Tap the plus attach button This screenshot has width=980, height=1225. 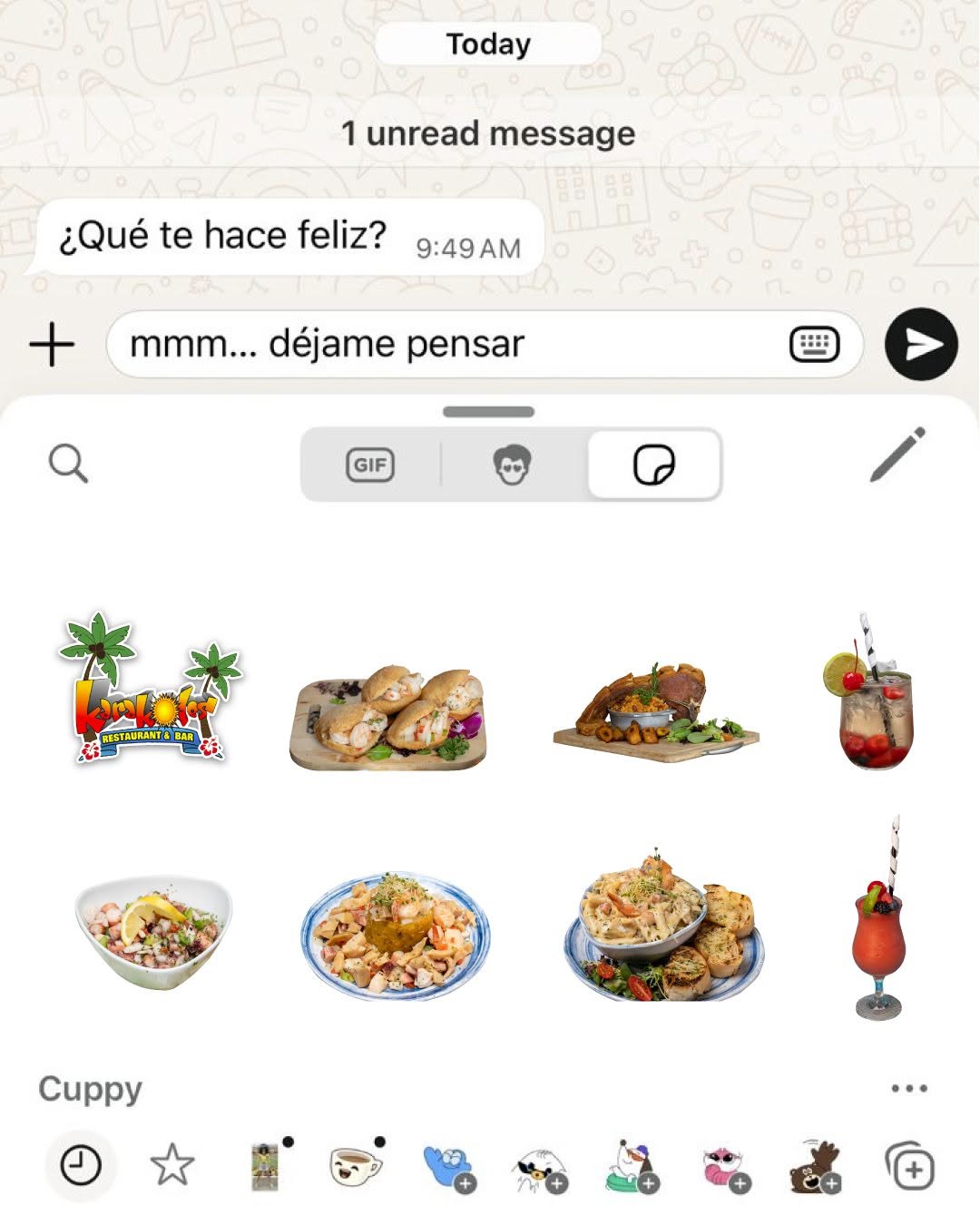(52, 345)
